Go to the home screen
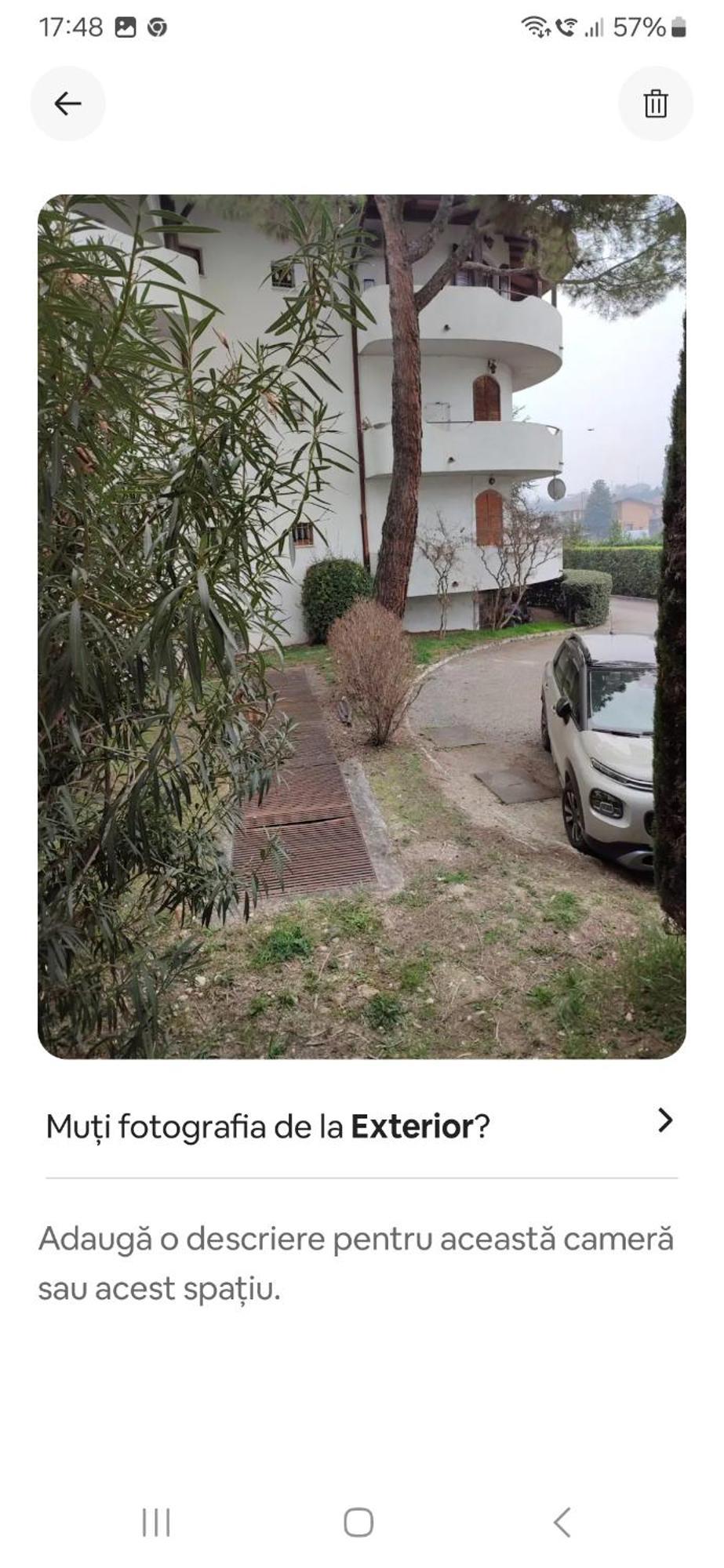 [x=358, y=1523]
